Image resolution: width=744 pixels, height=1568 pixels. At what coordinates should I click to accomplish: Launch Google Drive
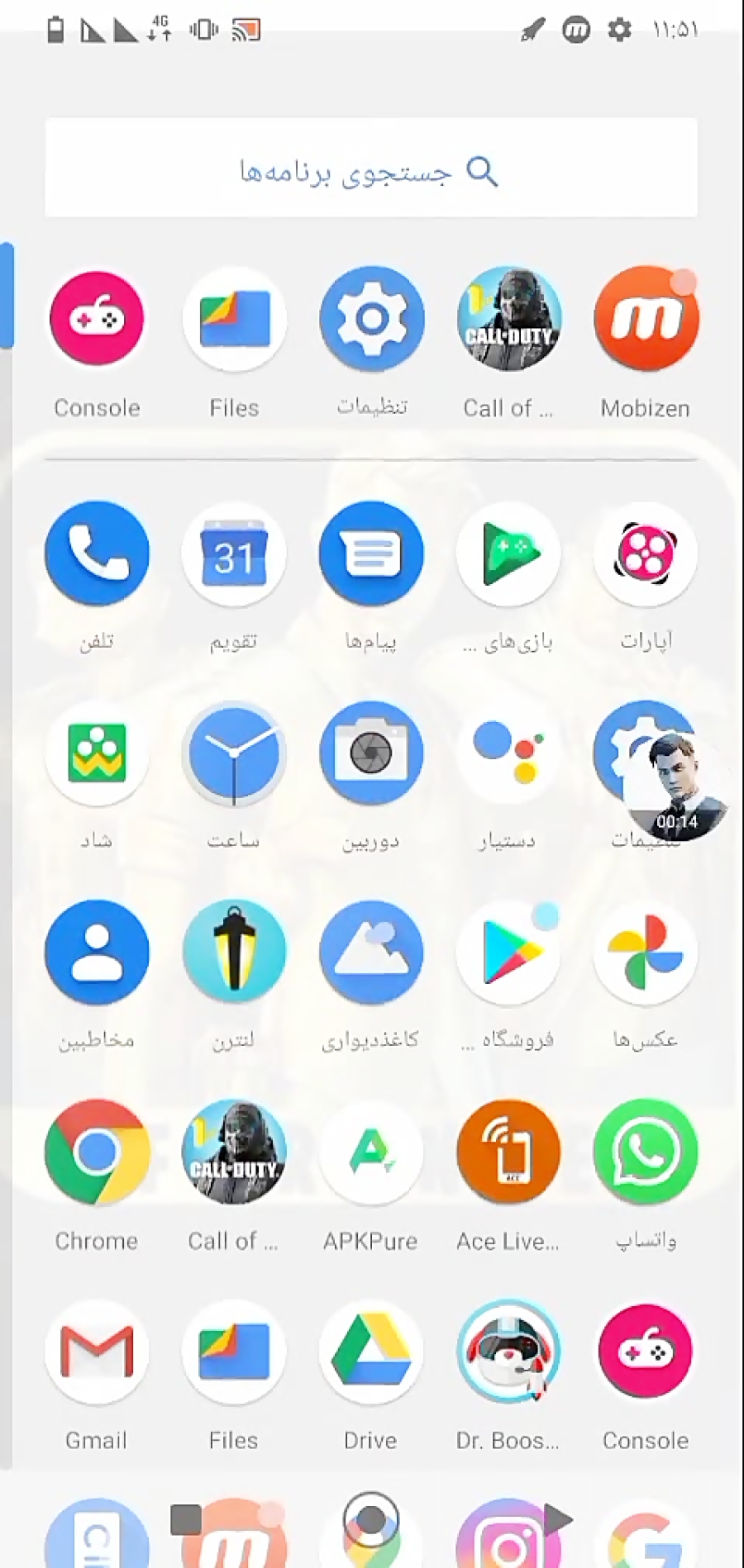tap(371, 1352)
